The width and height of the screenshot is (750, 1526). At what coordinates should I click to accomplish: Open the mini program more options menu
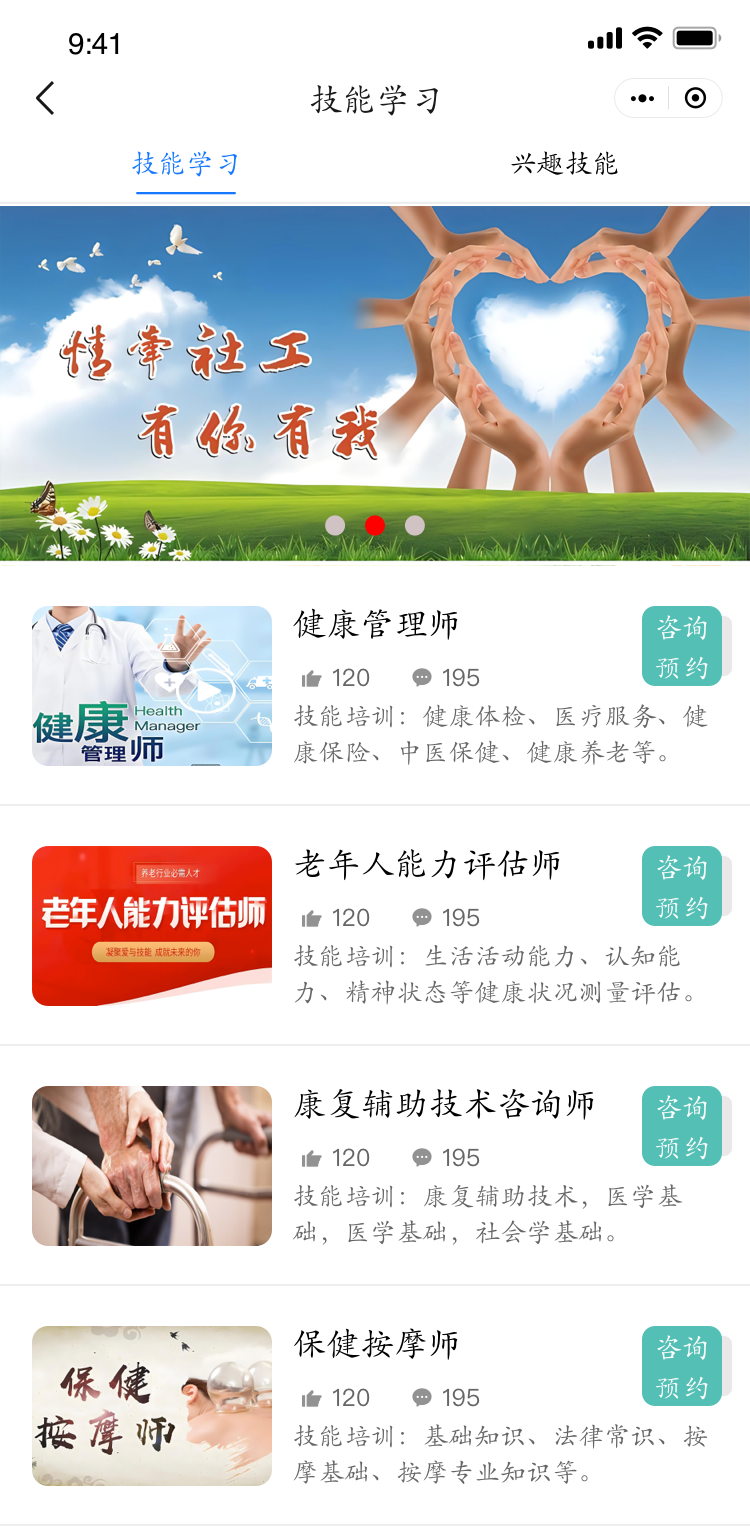pos(643,98)
